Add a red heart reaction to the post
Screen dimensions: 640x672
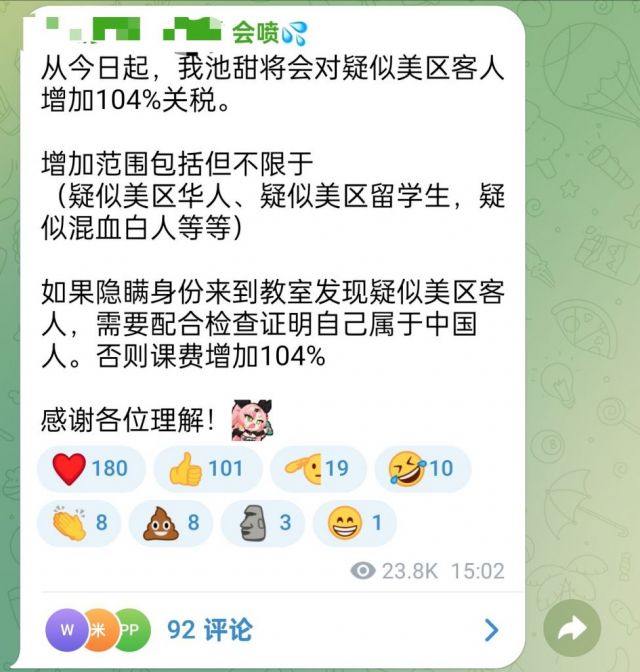point(91,469)
